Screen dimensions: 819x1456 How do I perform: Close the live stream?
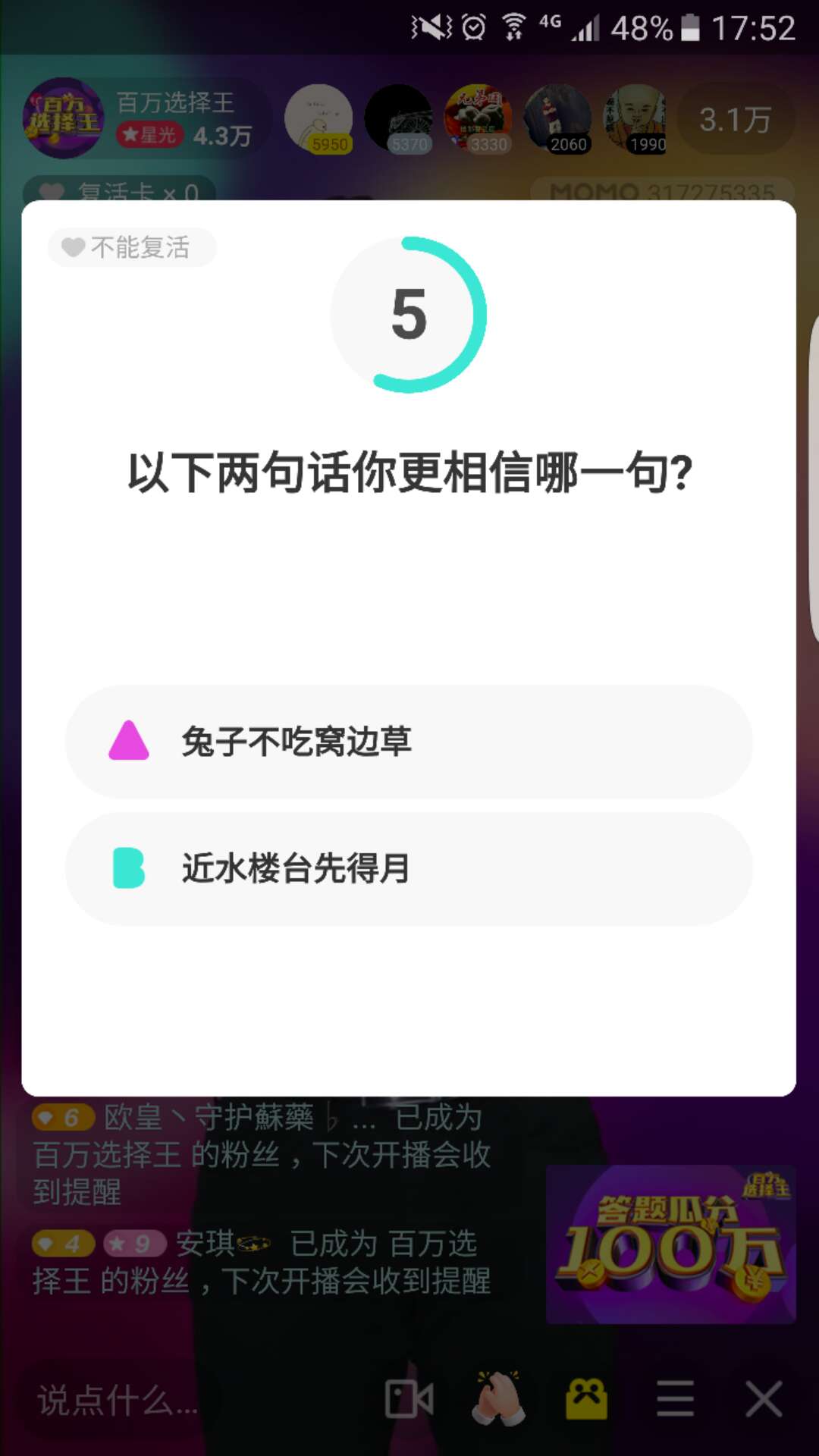764,1398
